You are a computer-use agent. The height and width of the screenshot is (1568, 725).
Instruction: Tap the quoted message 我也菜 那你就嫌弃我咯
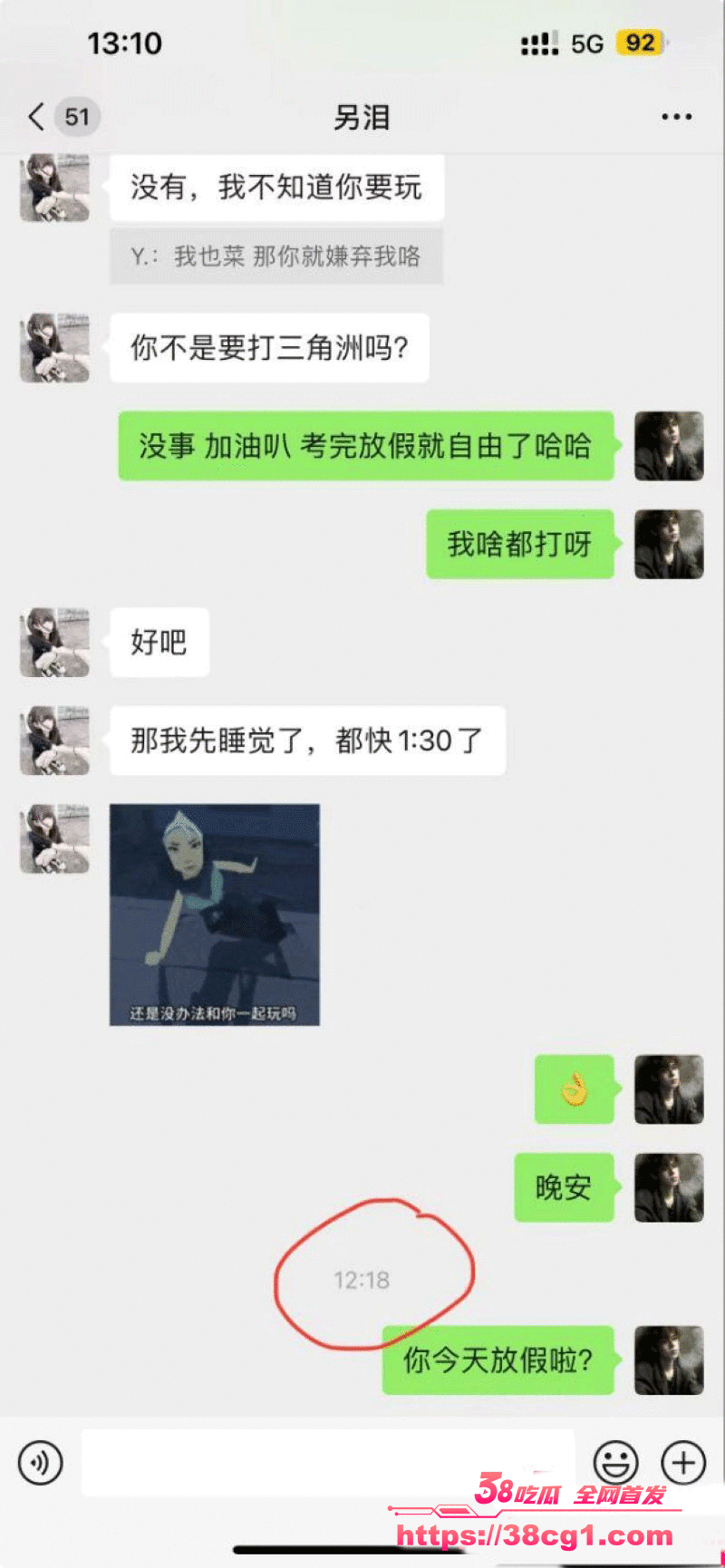coord(275,256)
